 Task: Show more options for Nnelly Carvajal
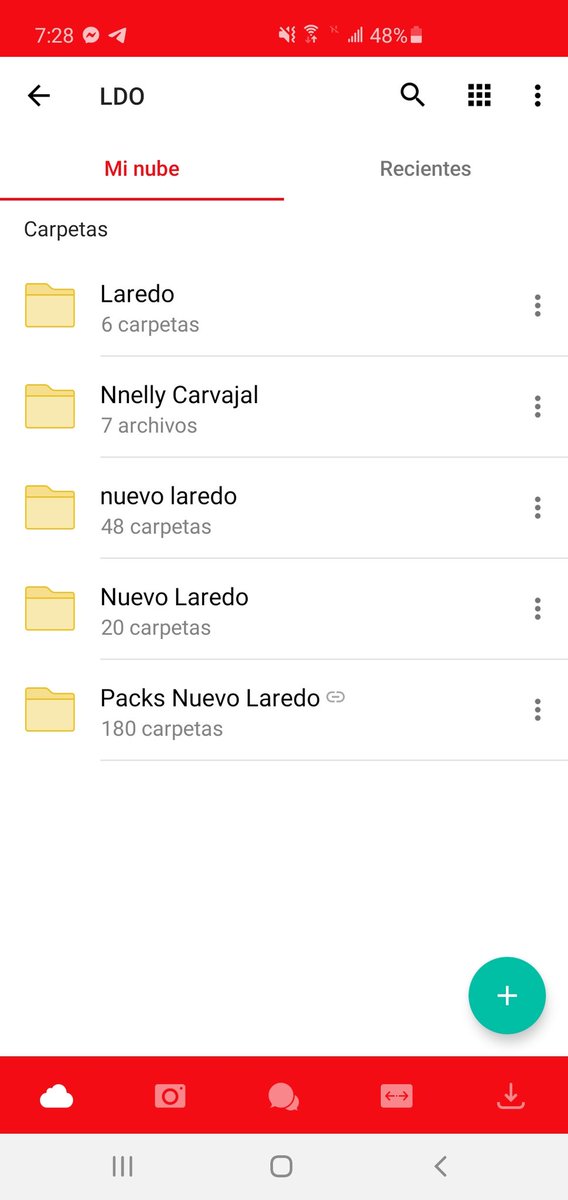[538, 407]
